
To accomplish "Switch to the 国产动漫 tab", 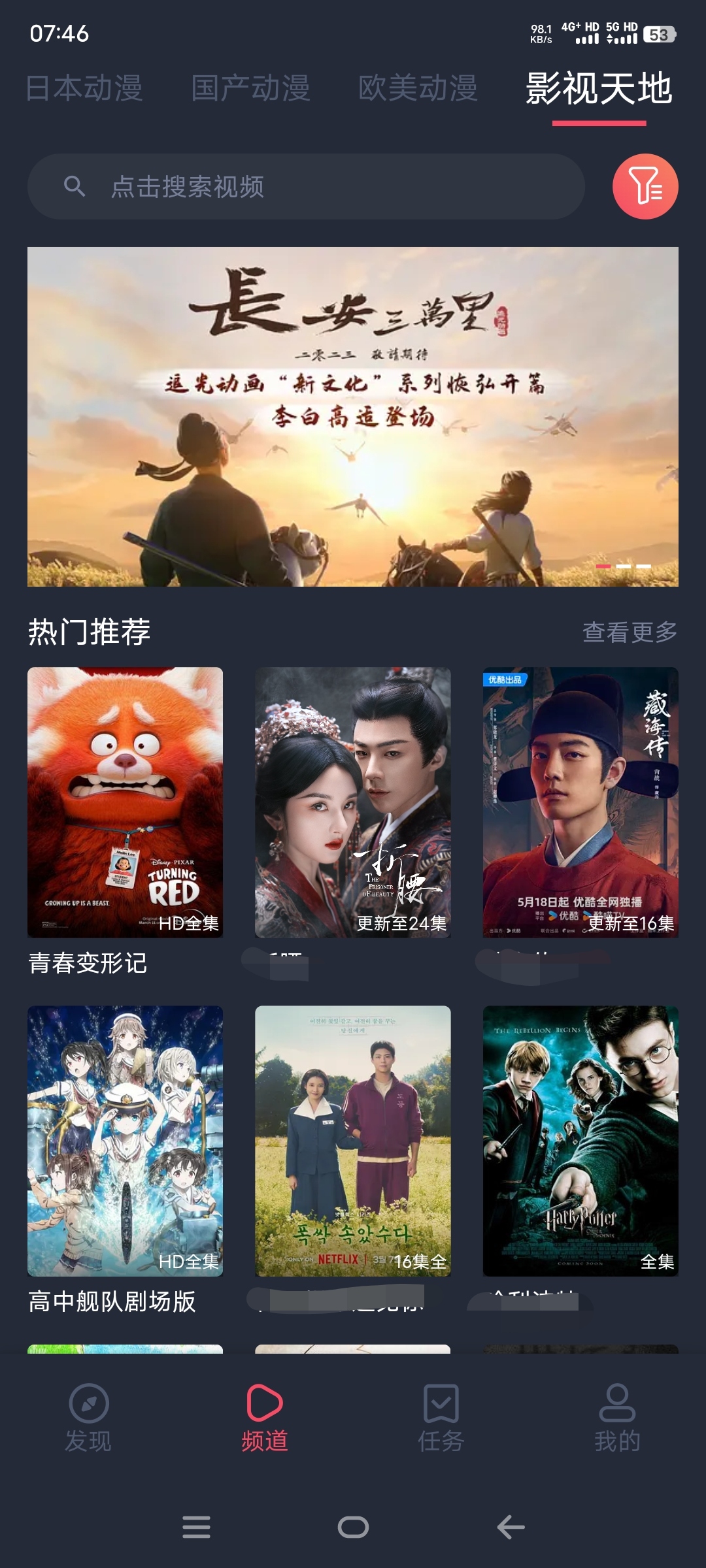I will tap(252, 90).
